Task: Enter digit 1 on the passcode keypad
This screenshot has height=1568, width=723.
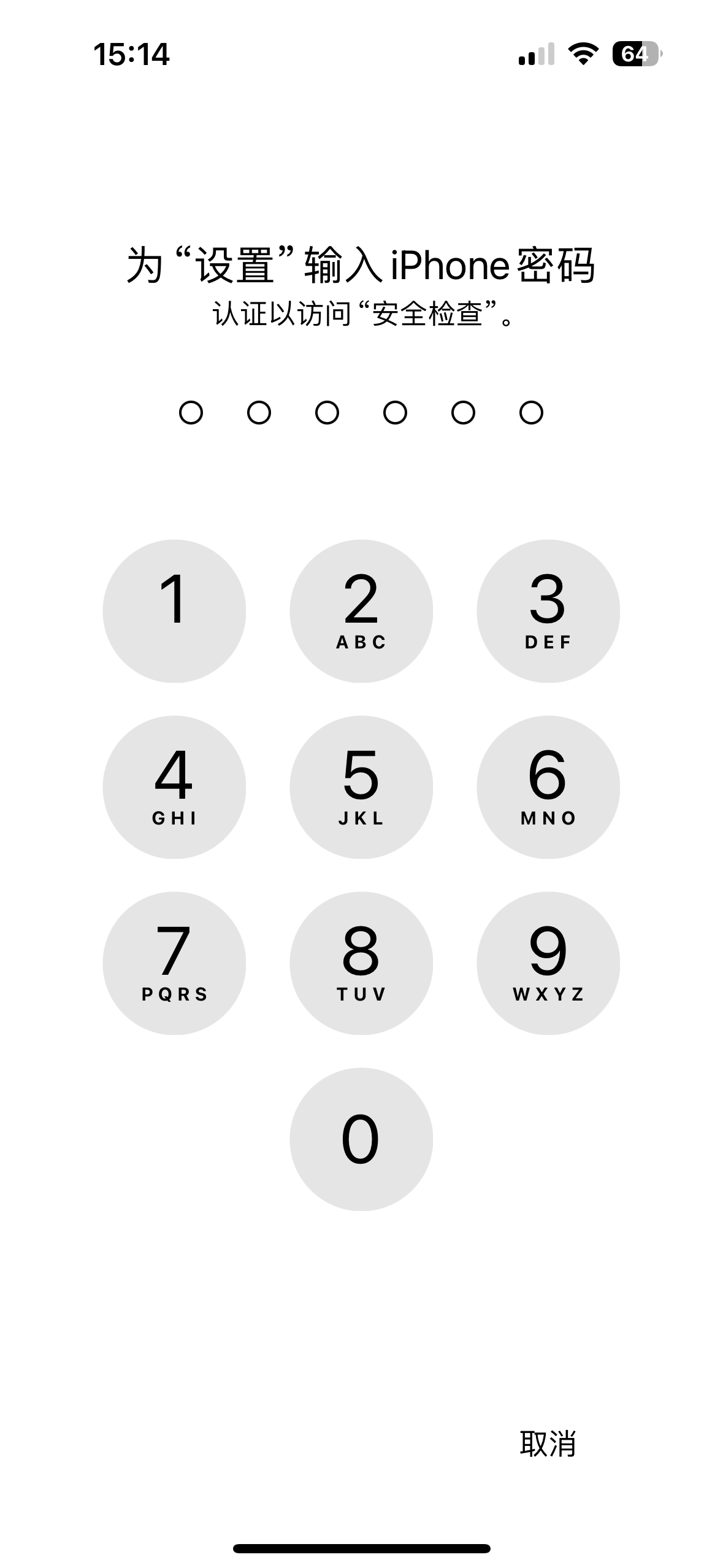Action: [x=174, y=610]
